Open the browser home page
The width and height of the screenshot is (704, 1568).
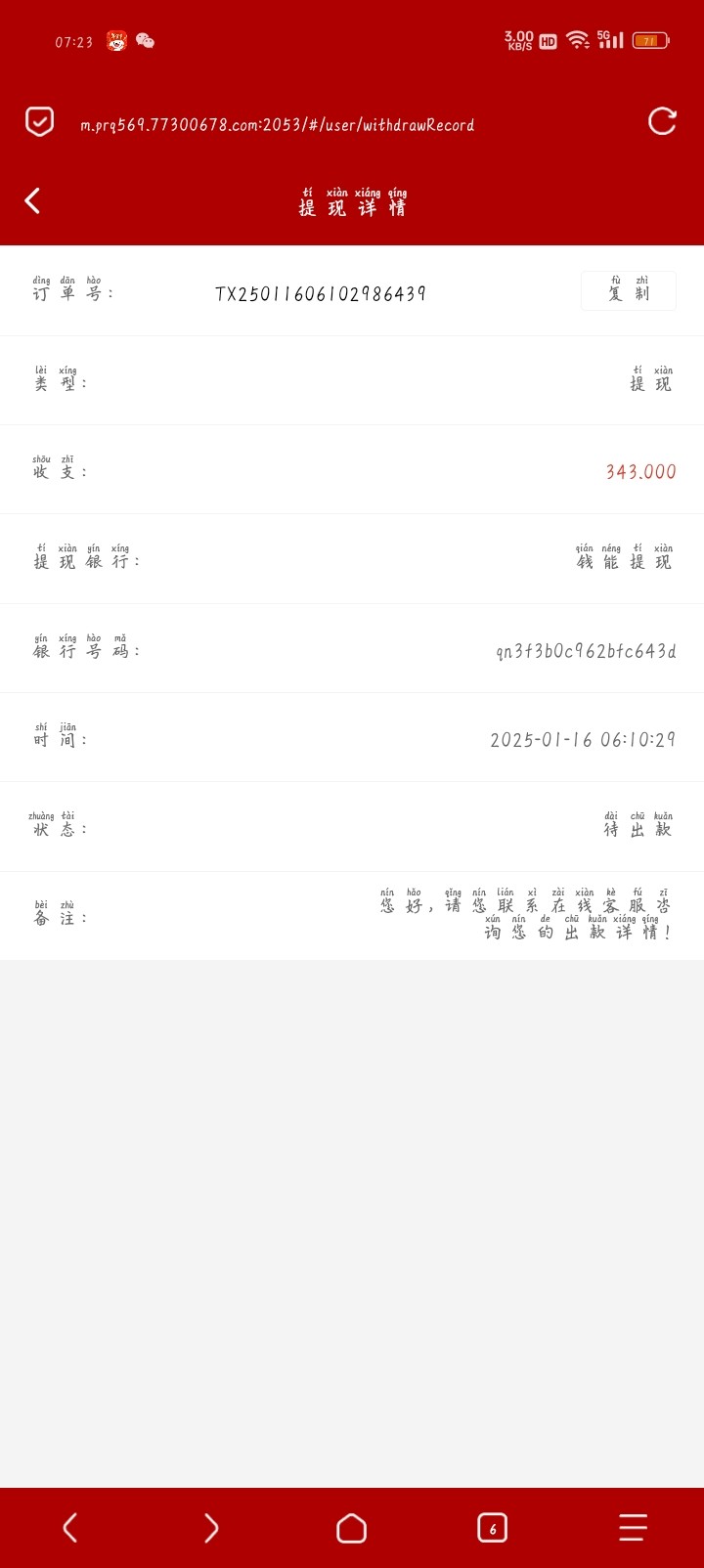(x=352, y=1528)
